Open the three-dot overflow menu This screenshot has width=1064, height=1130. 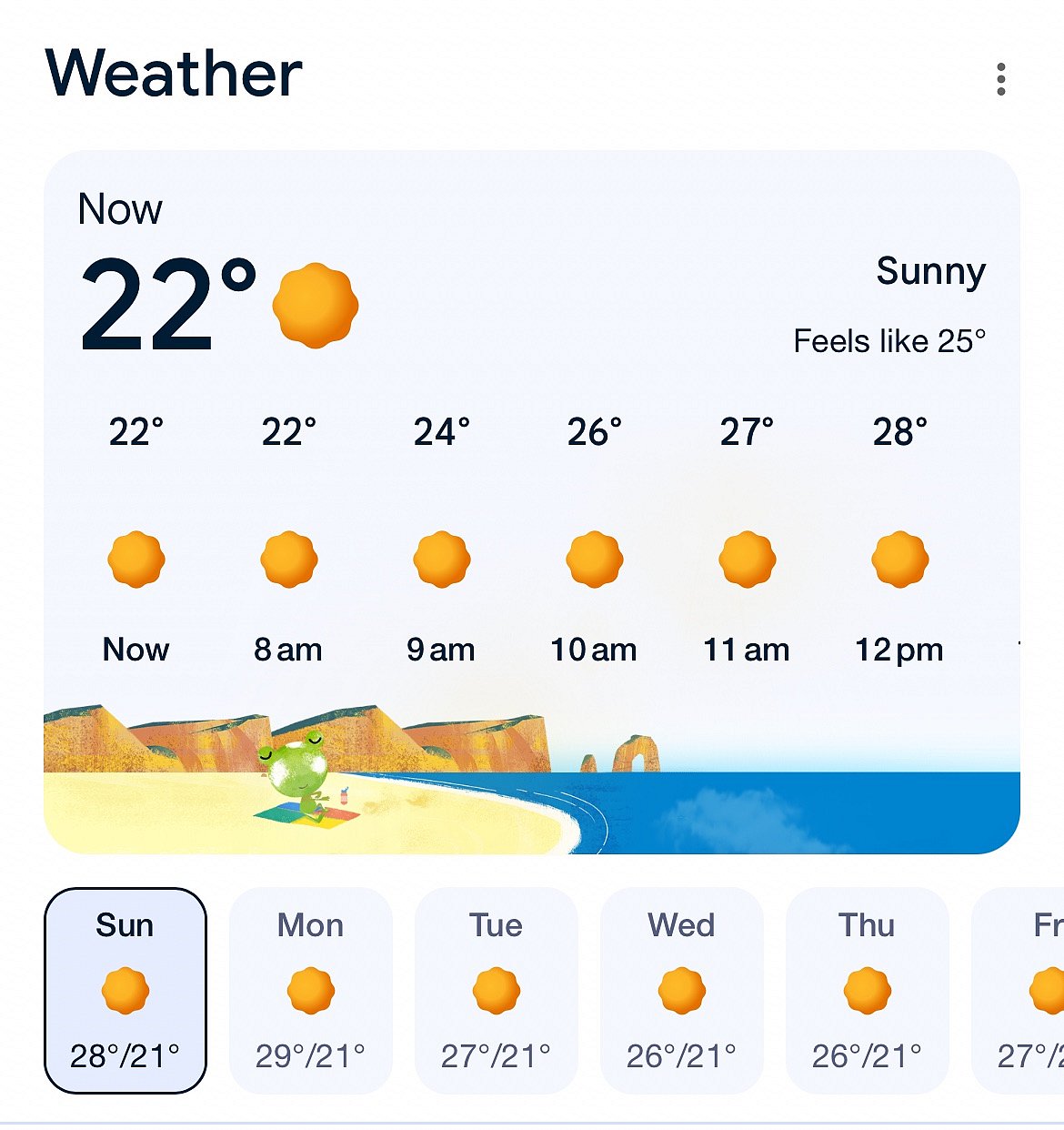tap(1000, 79)
